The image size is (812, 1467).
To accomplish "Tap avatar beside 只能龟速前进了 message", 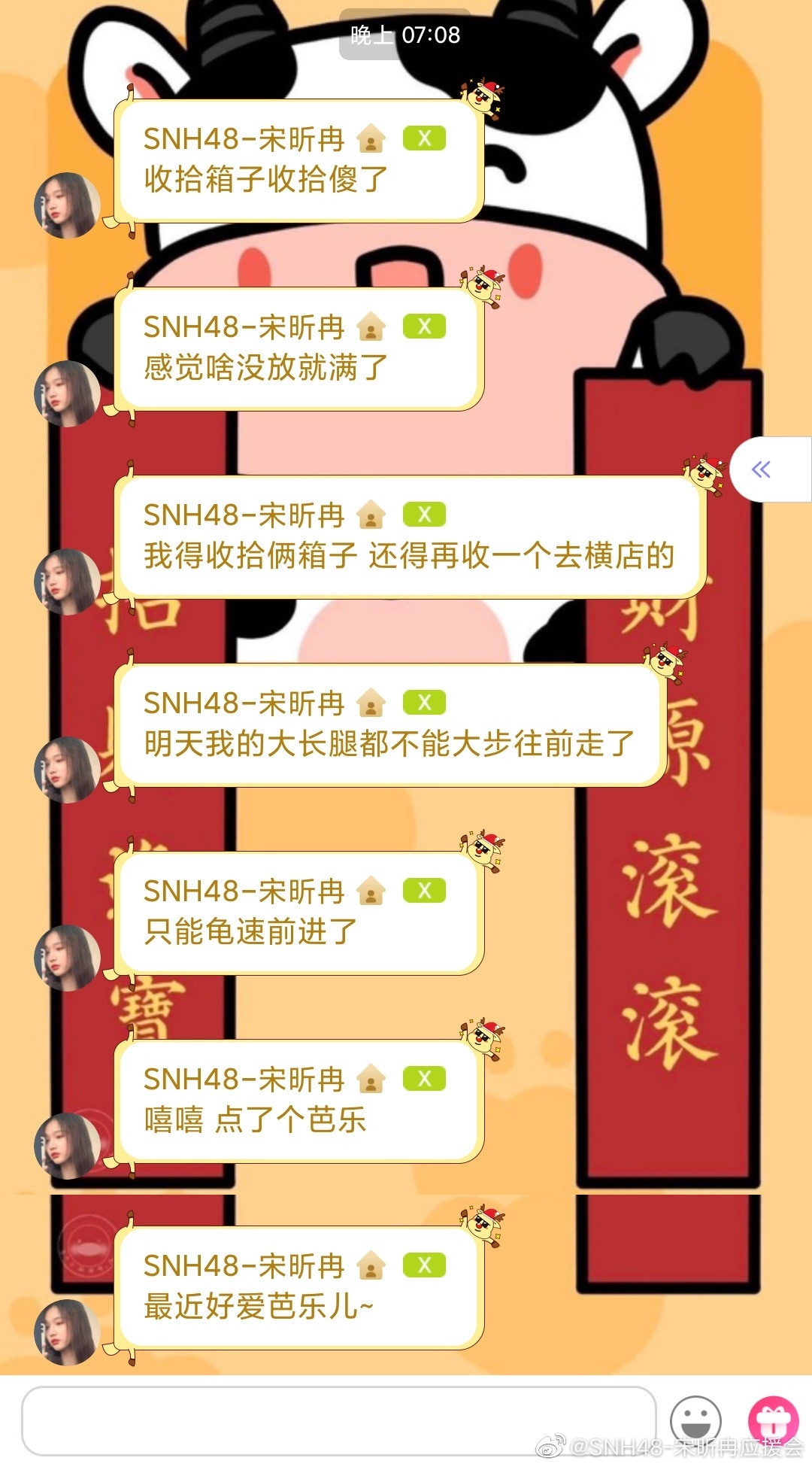I will pos(67,958).
